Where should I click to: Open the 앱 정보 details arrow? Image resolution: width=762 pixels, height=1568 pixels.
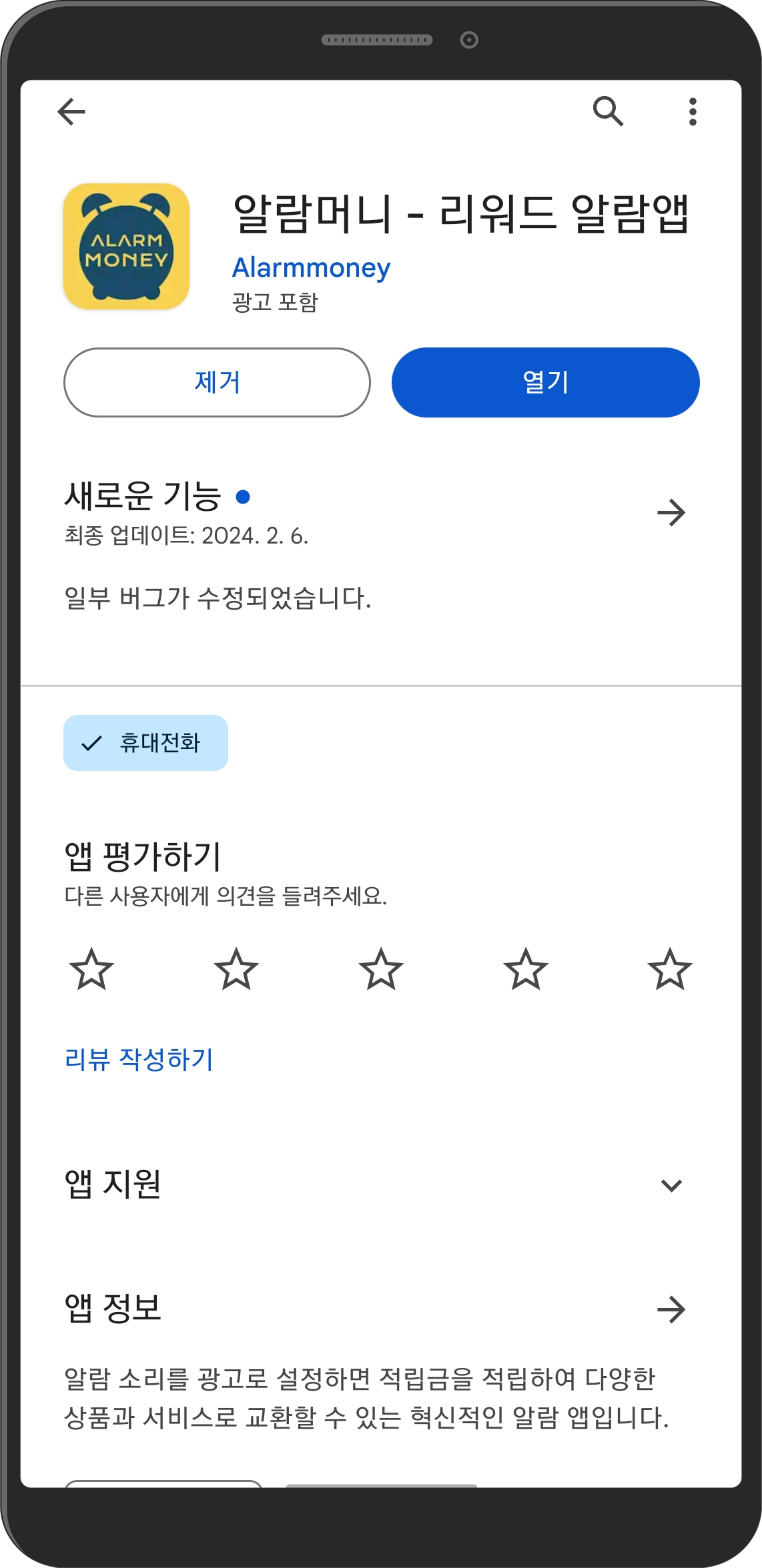click(x=671, y=1309)
